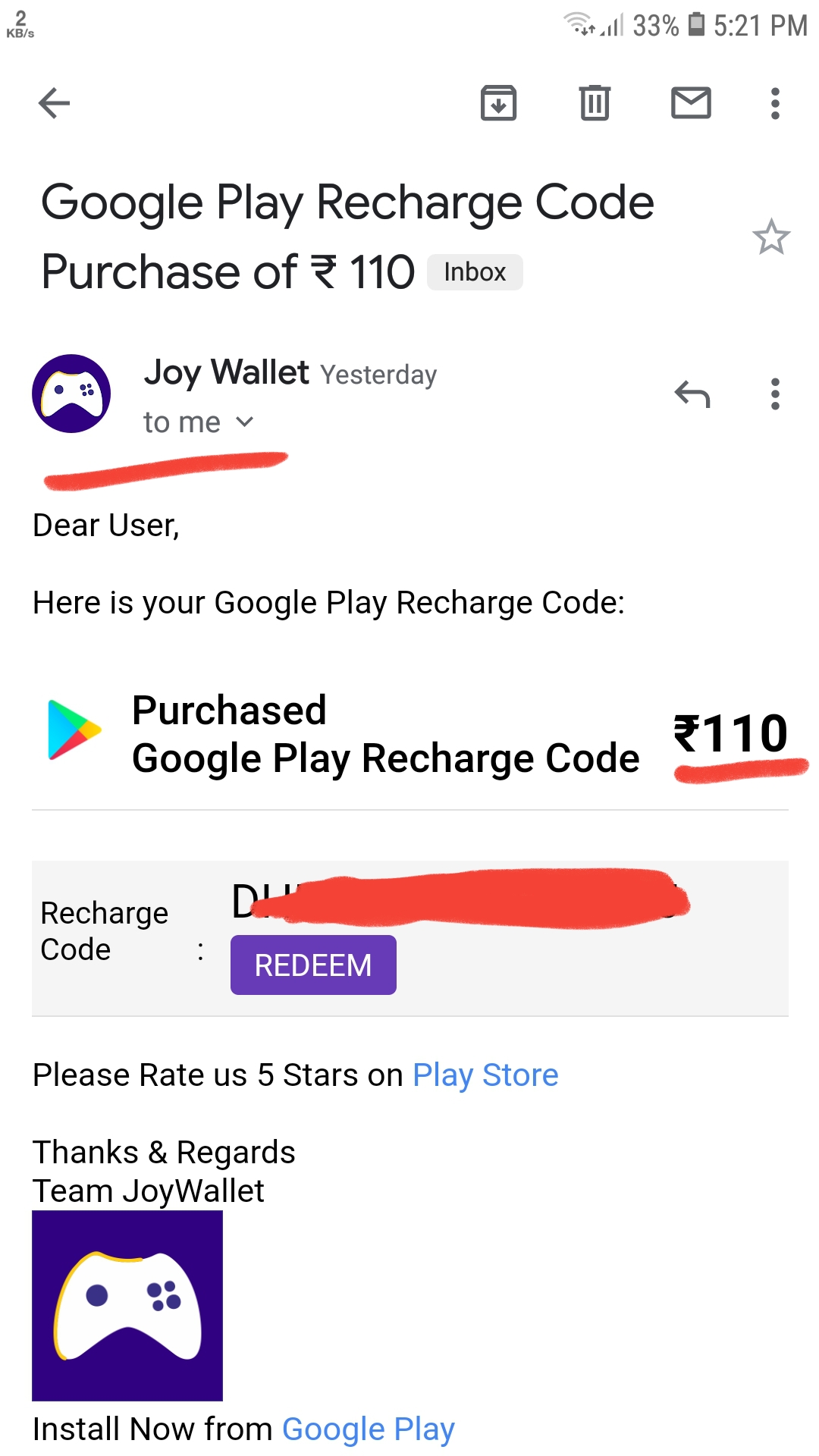Open the Joy Wallet sender avatar

pos(71,394)
